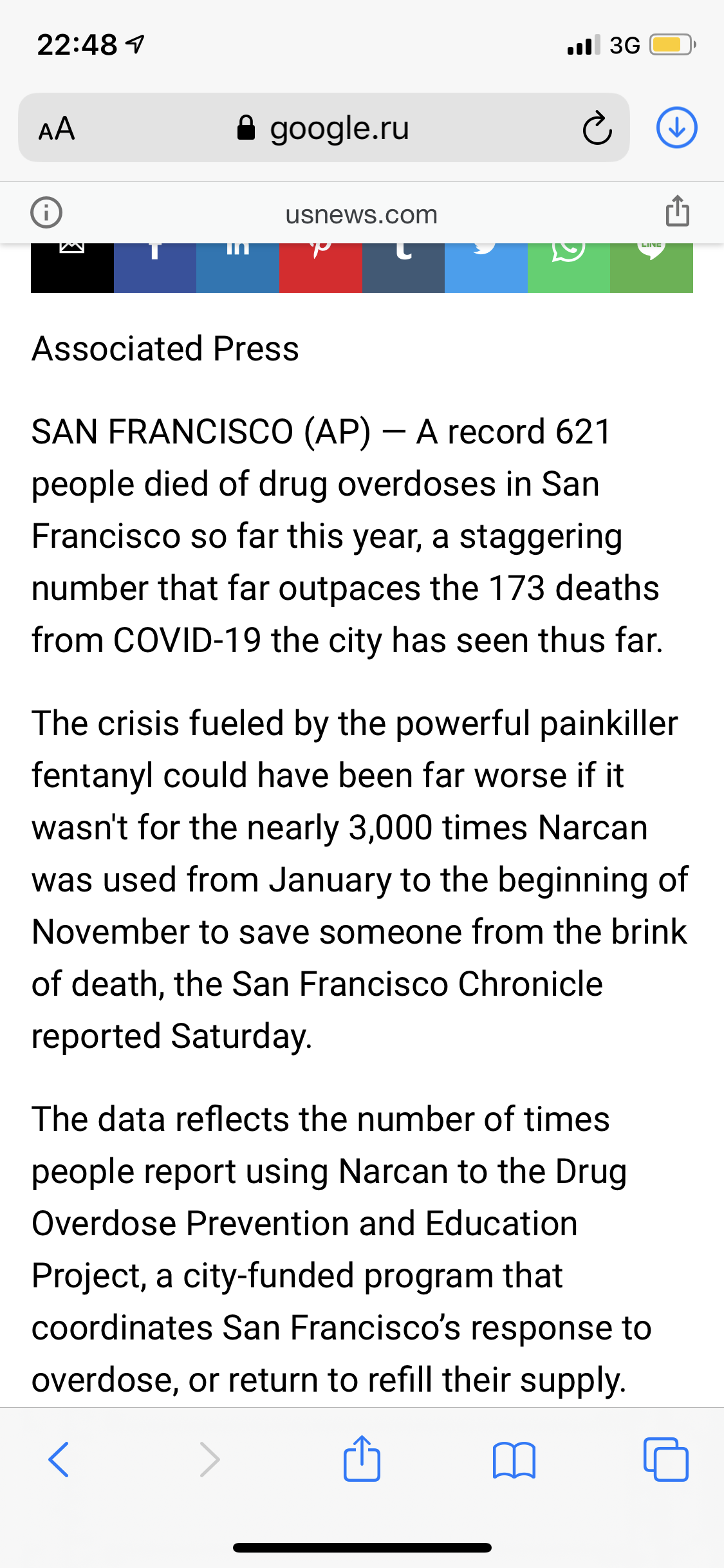Screen dimensions: 724x1568
Task: Pin the article on Pinterest
Action: [320, 268]
